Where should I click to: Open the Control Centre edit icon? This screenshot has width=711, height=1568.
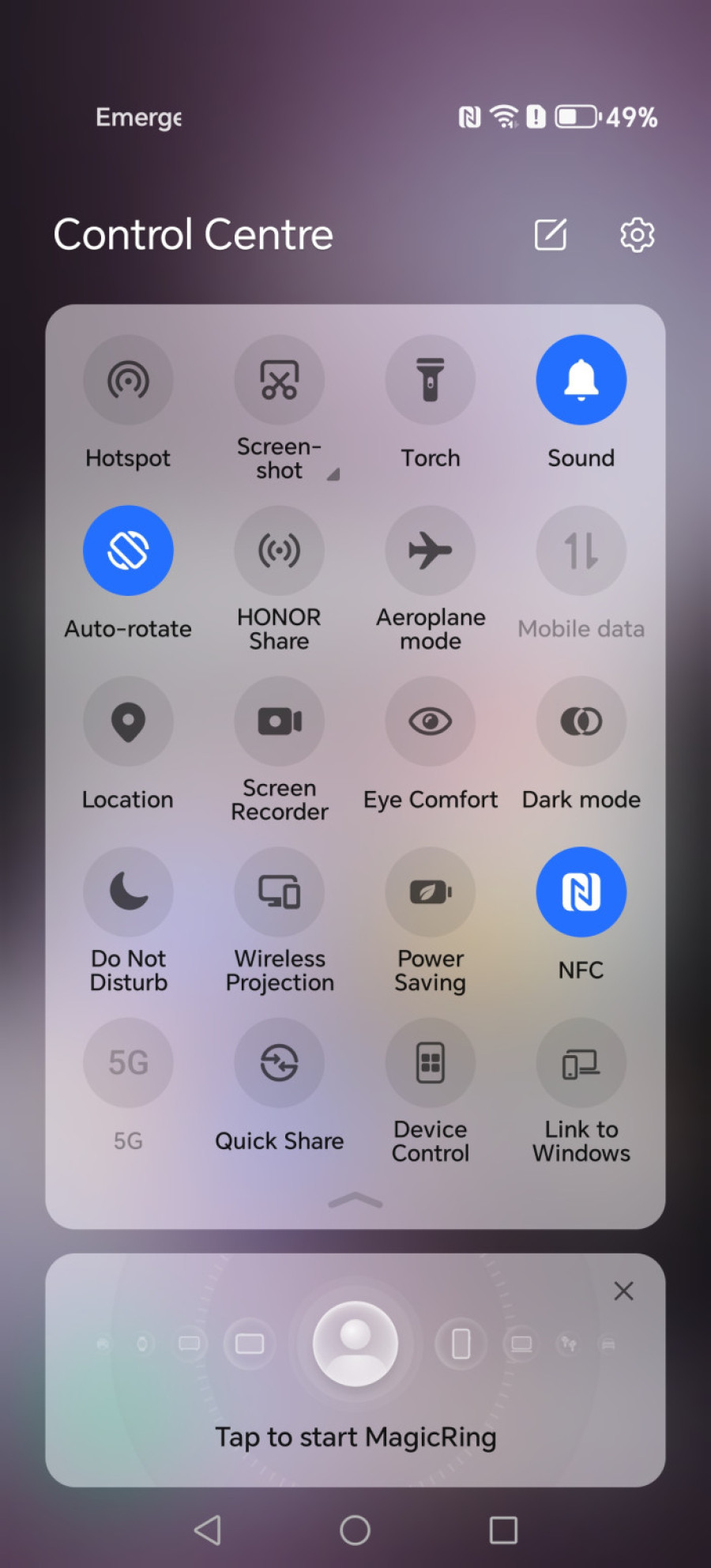550,235
